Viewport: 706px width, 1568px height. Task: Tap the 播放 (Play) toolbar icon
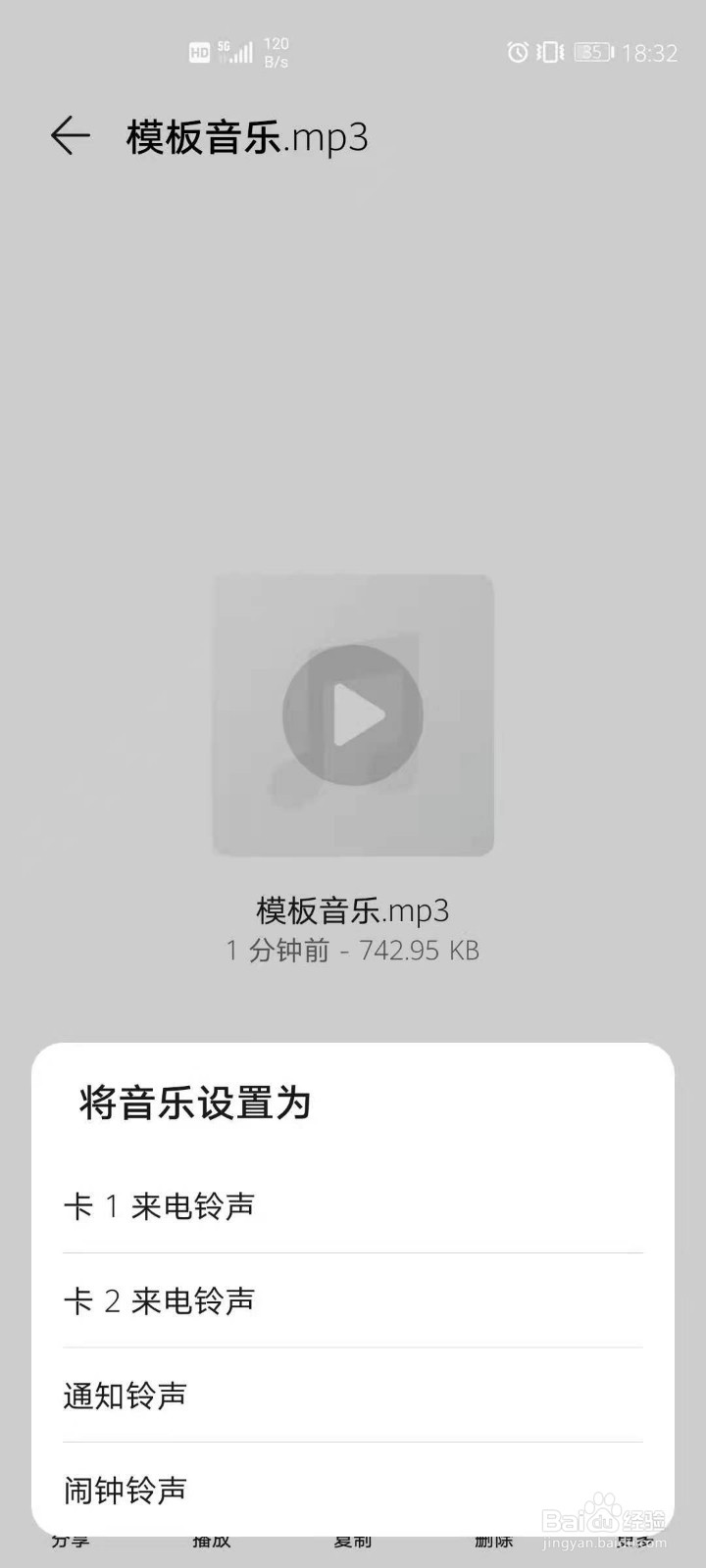click(211, 1542)
